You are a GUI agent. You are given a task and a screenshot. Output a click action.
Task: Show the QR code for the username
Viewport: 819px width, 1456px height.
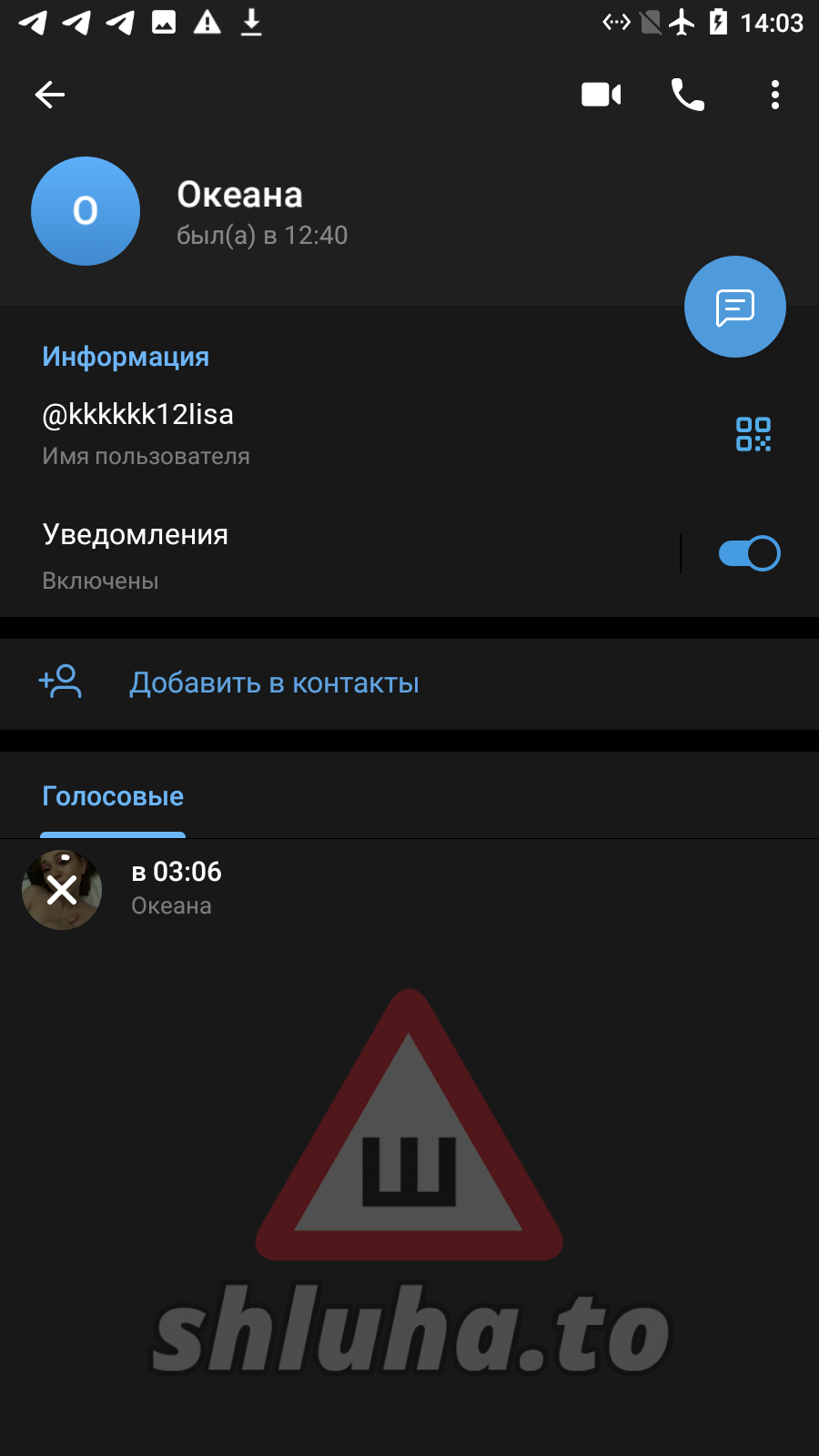coord(753,434)
